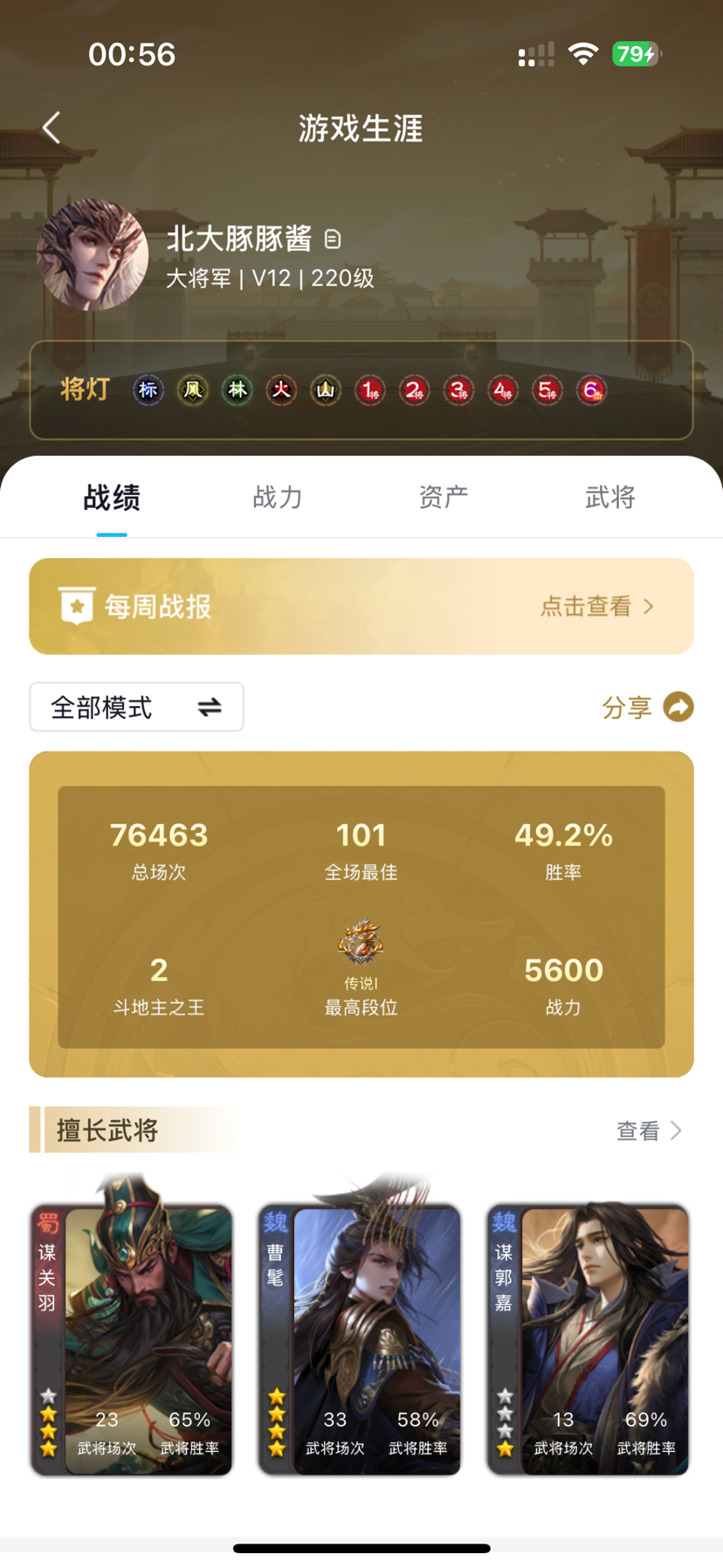
Task: Switch to the 战力 tab
Action: [277, 498]
